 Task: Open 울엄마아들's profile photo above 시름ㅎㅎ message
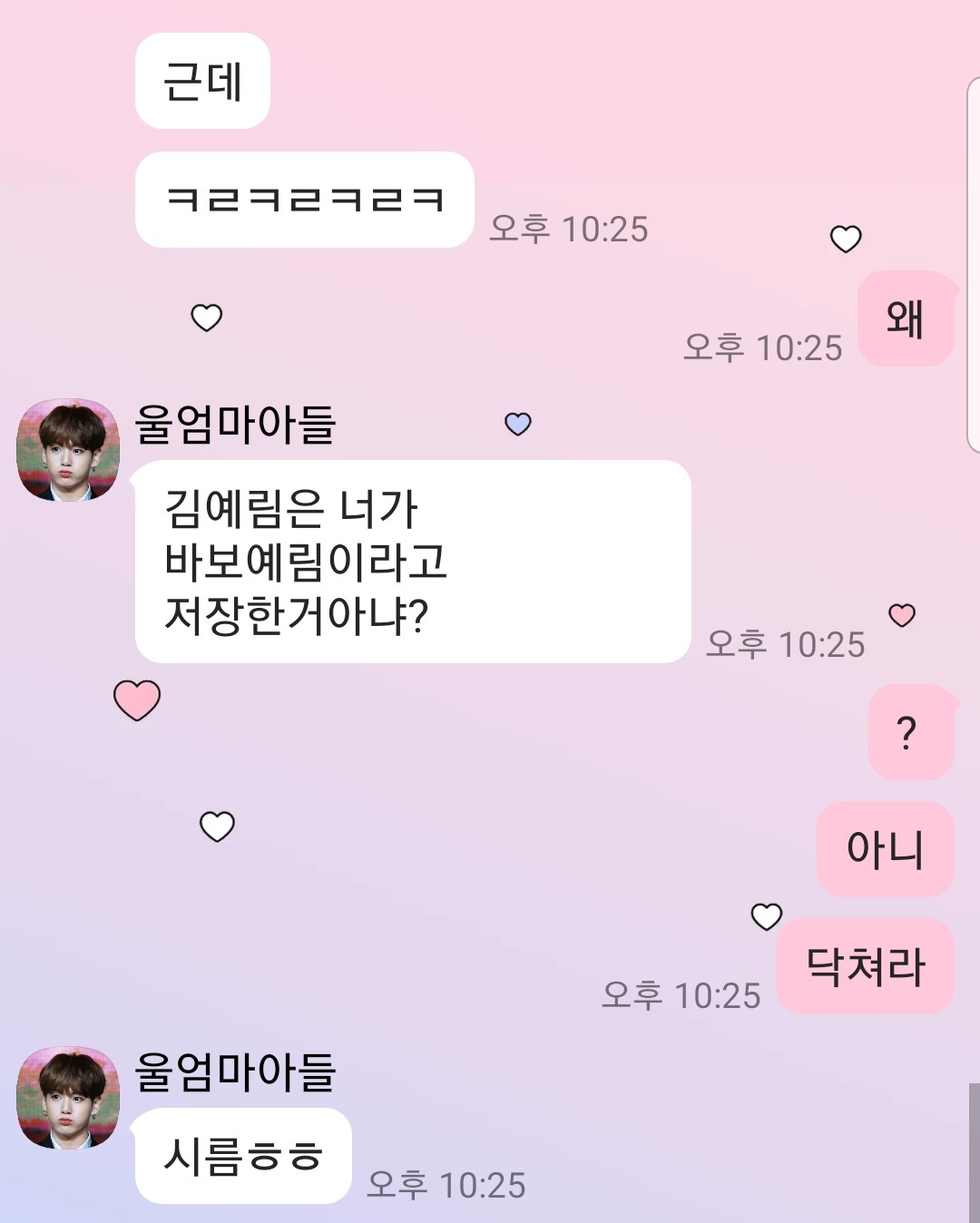click(x=68, y=1098)
